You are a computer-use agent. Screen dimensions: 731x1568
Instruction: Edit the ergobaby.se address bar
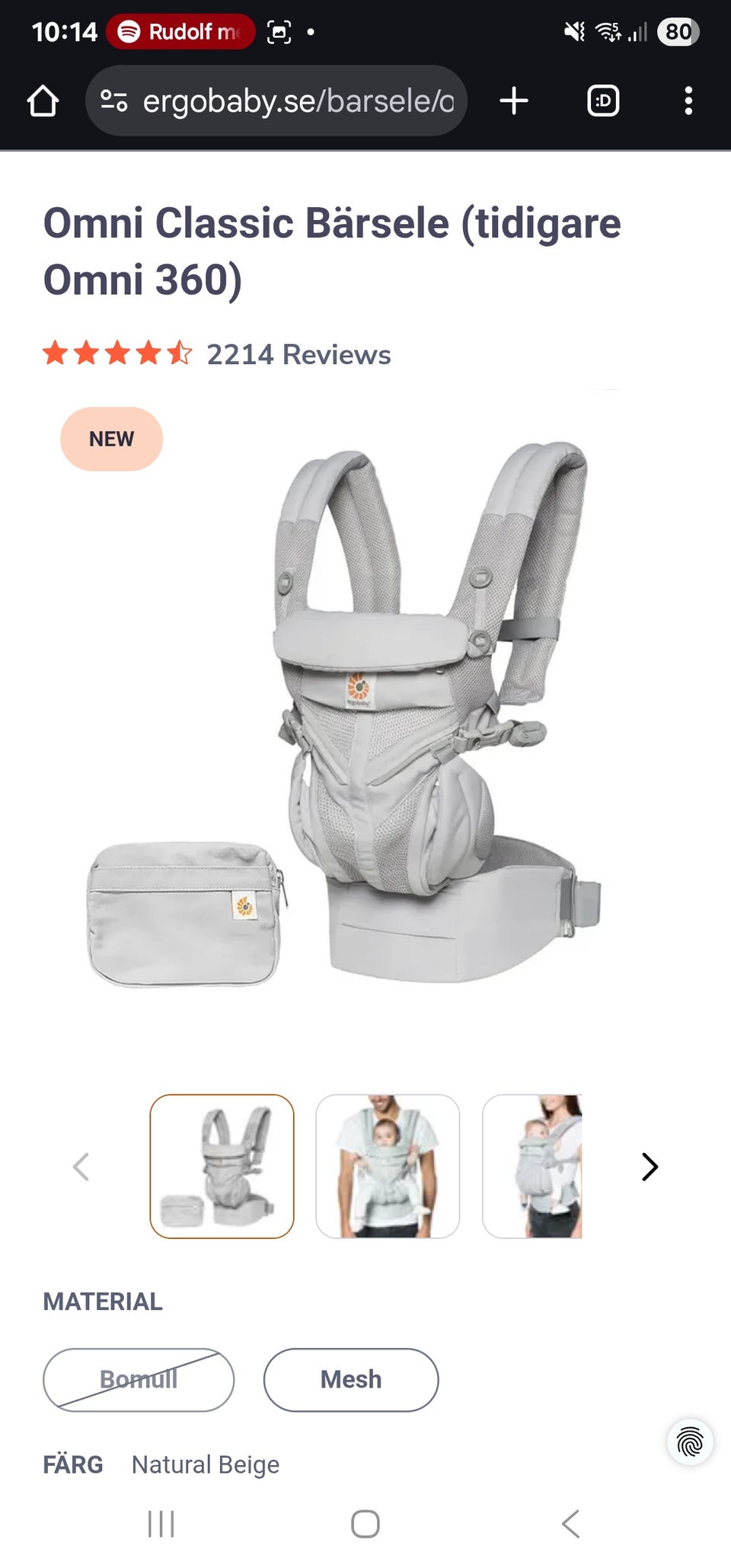point(297,101)
